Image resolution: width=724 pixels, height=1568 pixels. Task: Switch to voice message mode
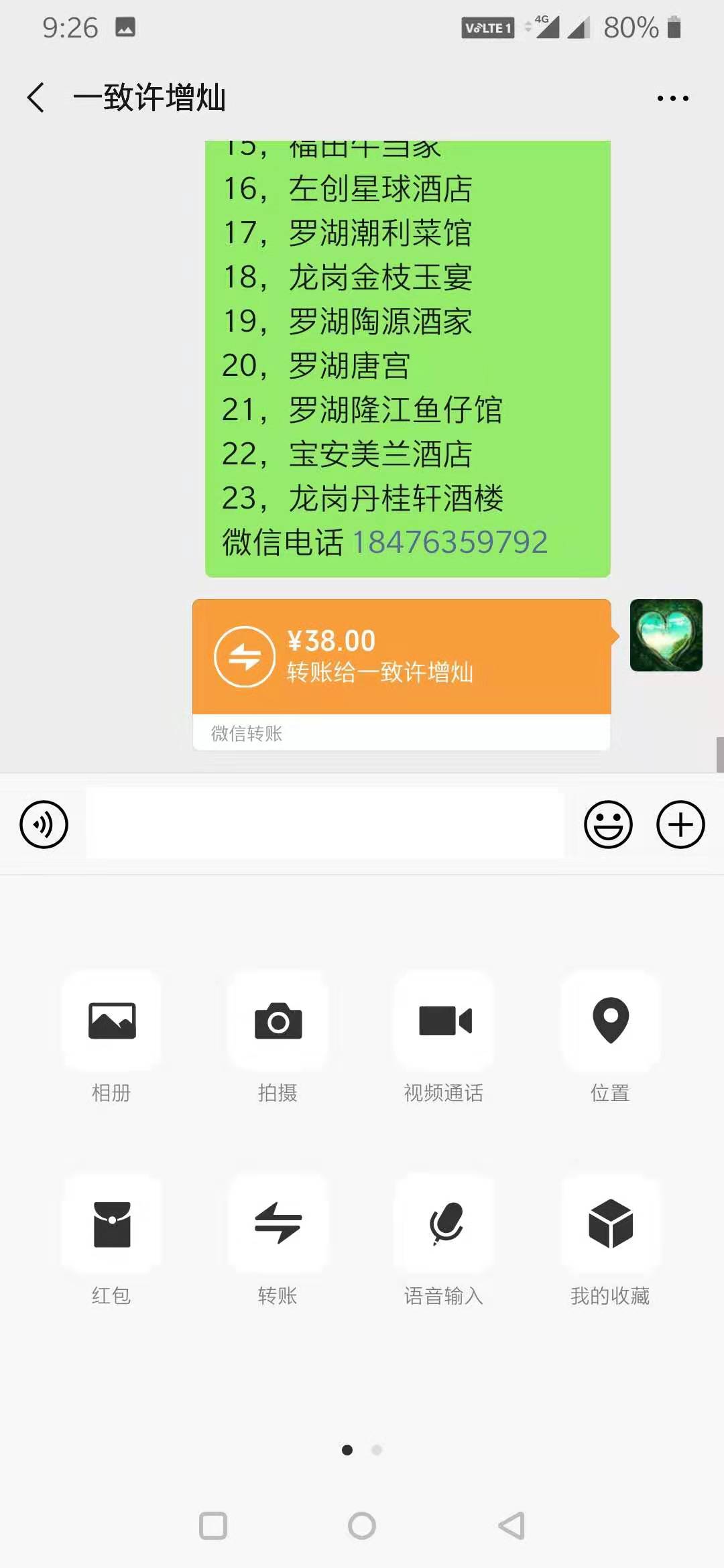click(44, 824)
